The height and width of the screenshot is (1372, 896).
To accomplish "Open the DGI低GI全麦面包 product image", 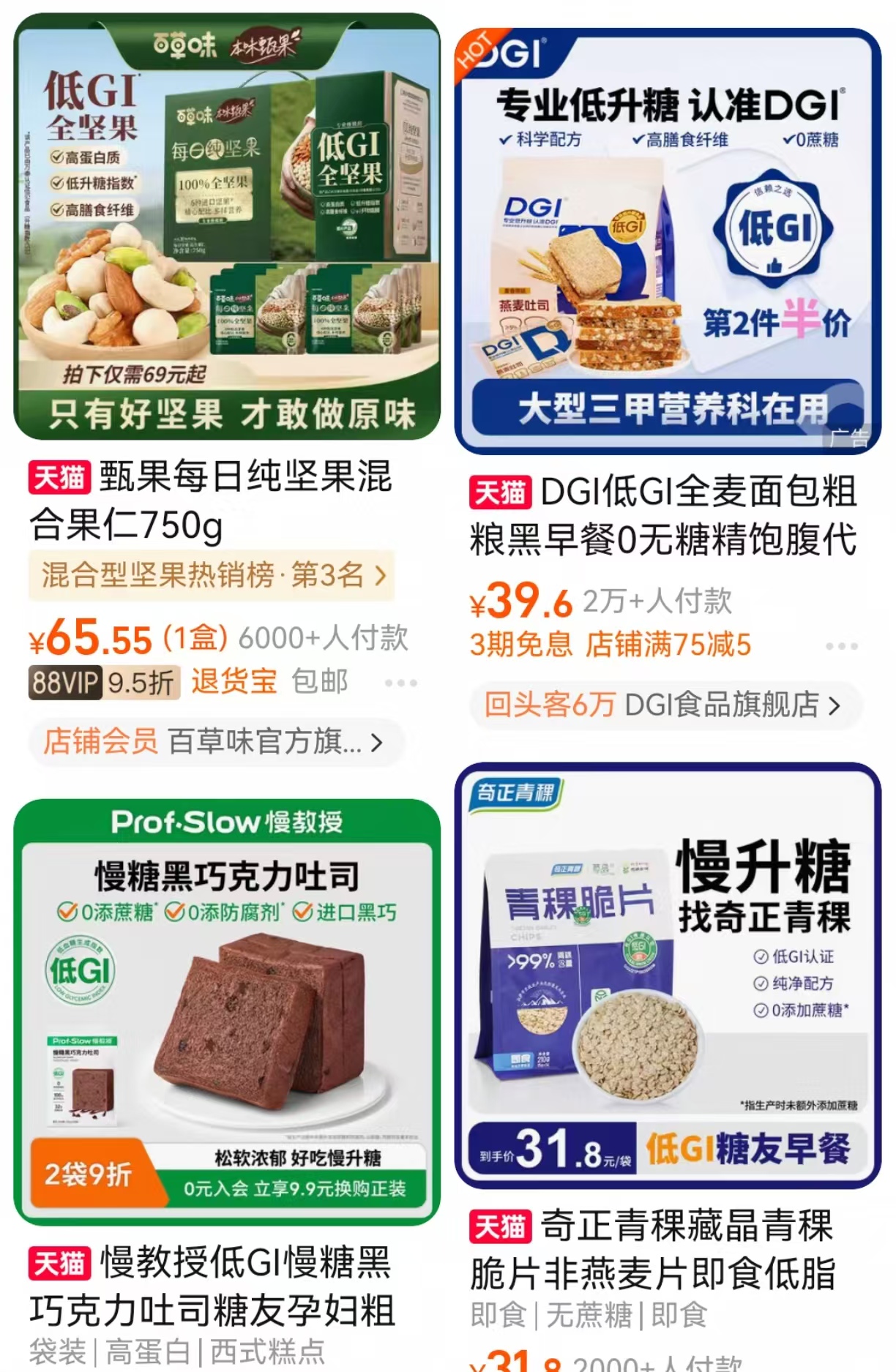I will pos(668,241).
